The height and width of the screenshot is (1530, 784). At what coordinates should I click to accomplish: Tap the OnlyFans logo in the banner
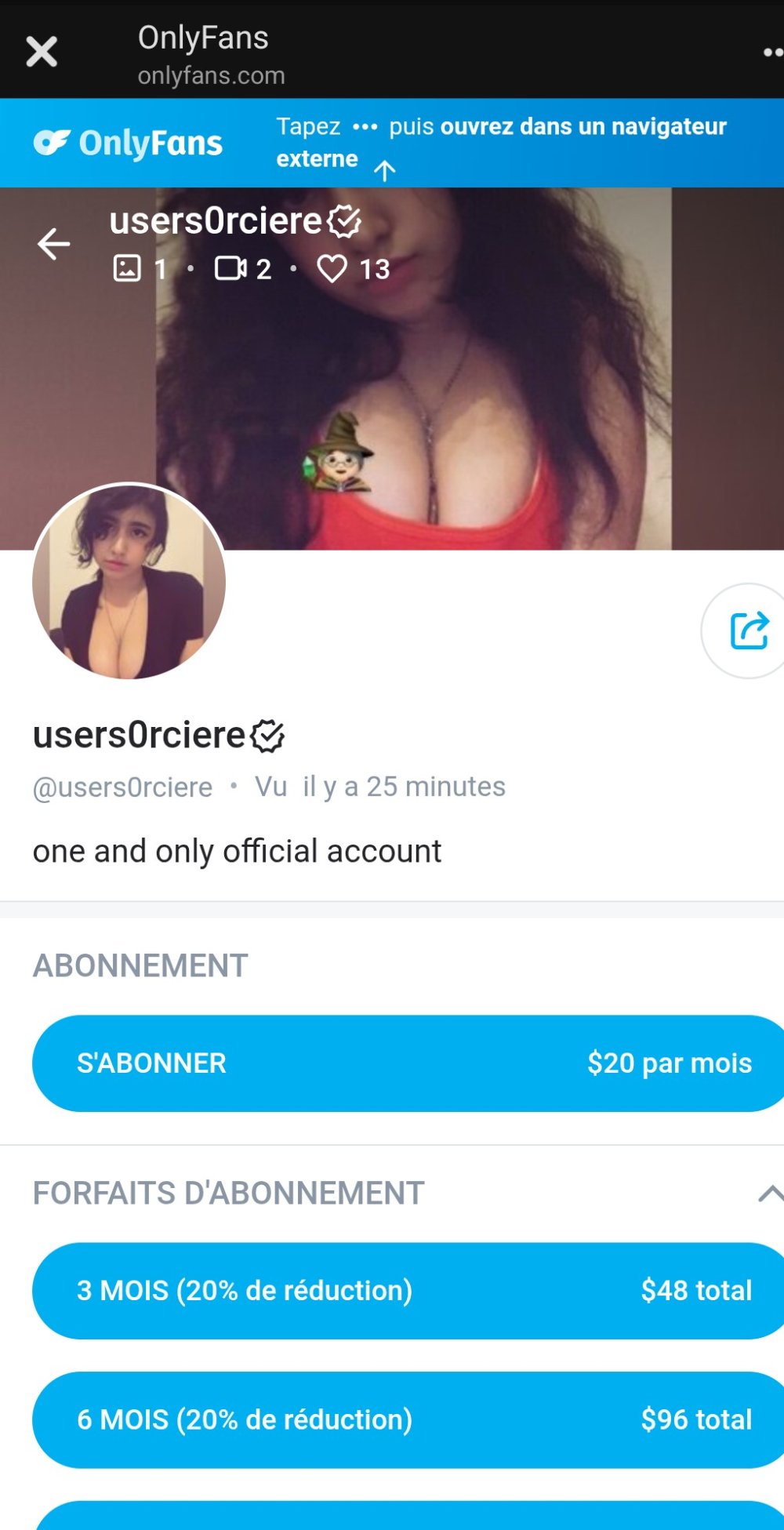coord(129,143)
